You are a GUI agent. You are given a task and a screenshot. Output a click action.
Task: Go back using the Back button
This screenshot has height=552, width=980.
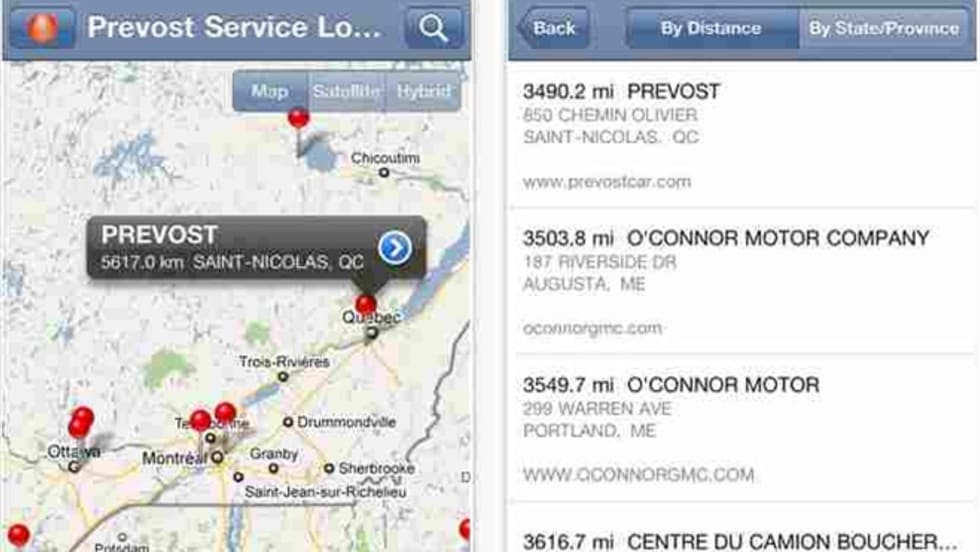553,28
